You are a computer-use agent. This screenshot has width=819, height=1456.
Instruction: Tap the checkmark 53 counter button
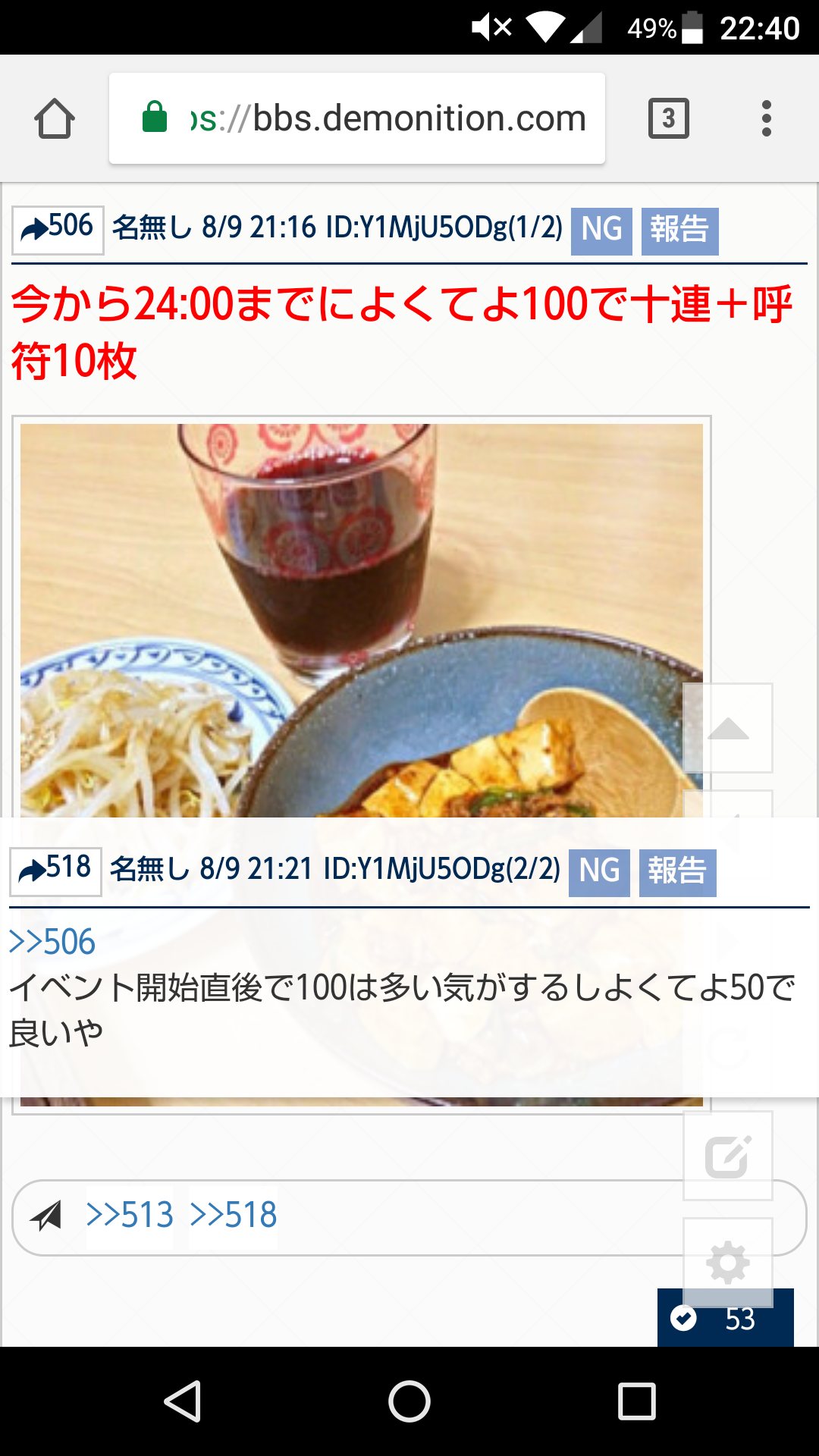[x=725, y=1319]
